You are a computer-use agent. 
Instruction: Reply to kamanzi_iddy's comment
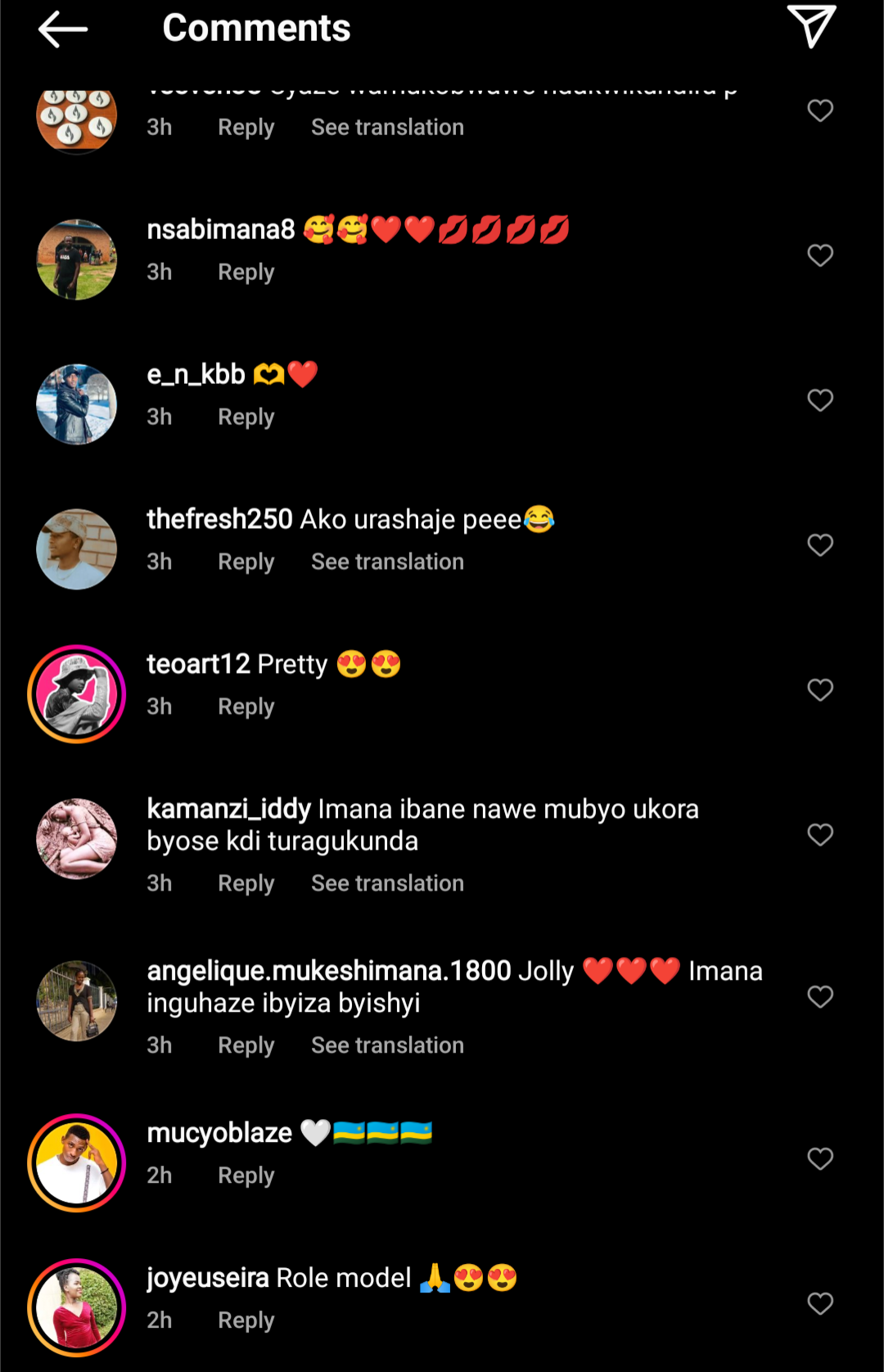click(x=246, y=883)
